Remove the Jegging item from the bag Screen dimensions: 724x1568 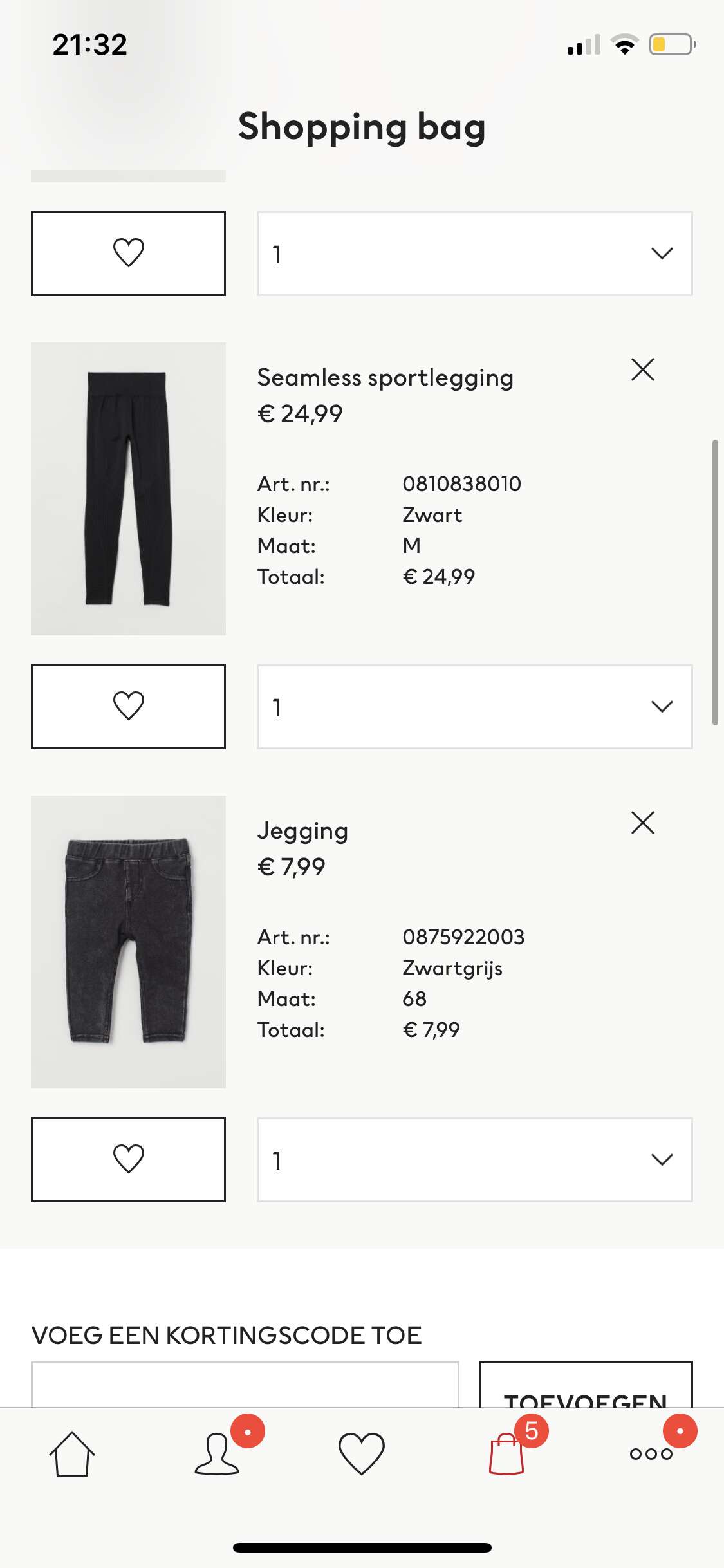(642, 823)
